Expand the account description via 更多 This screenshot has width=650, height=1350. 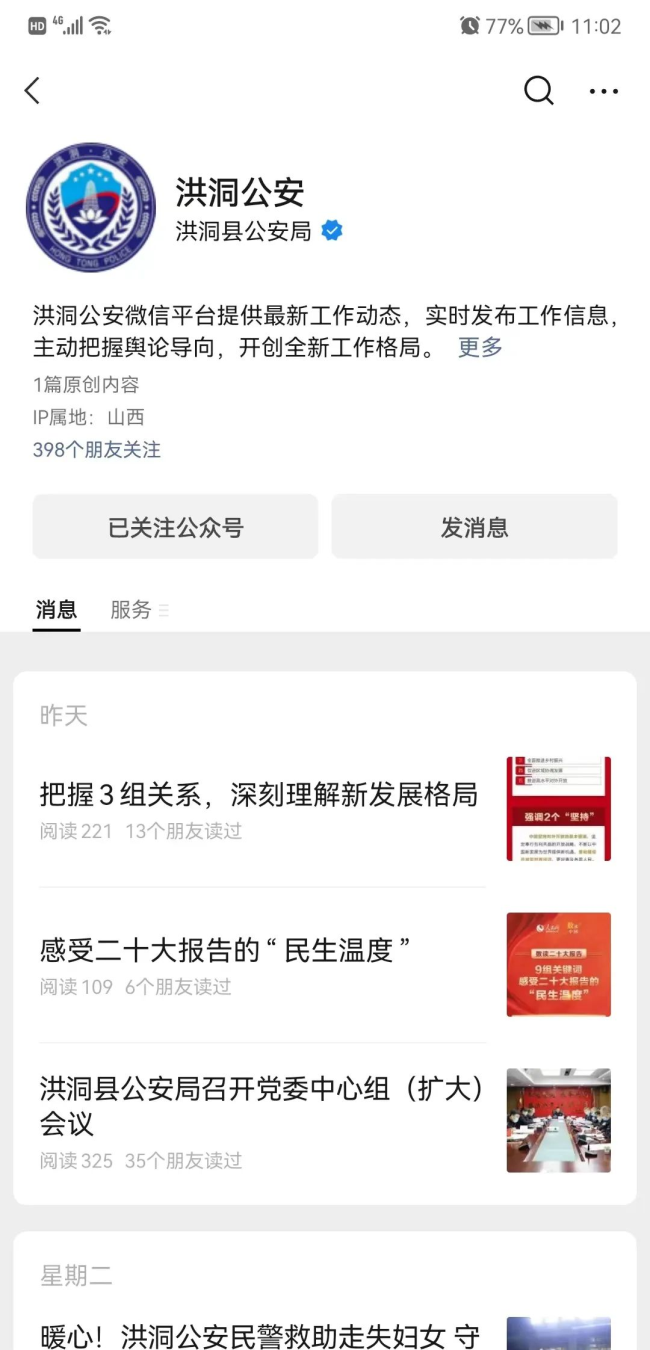coord(480,347)
